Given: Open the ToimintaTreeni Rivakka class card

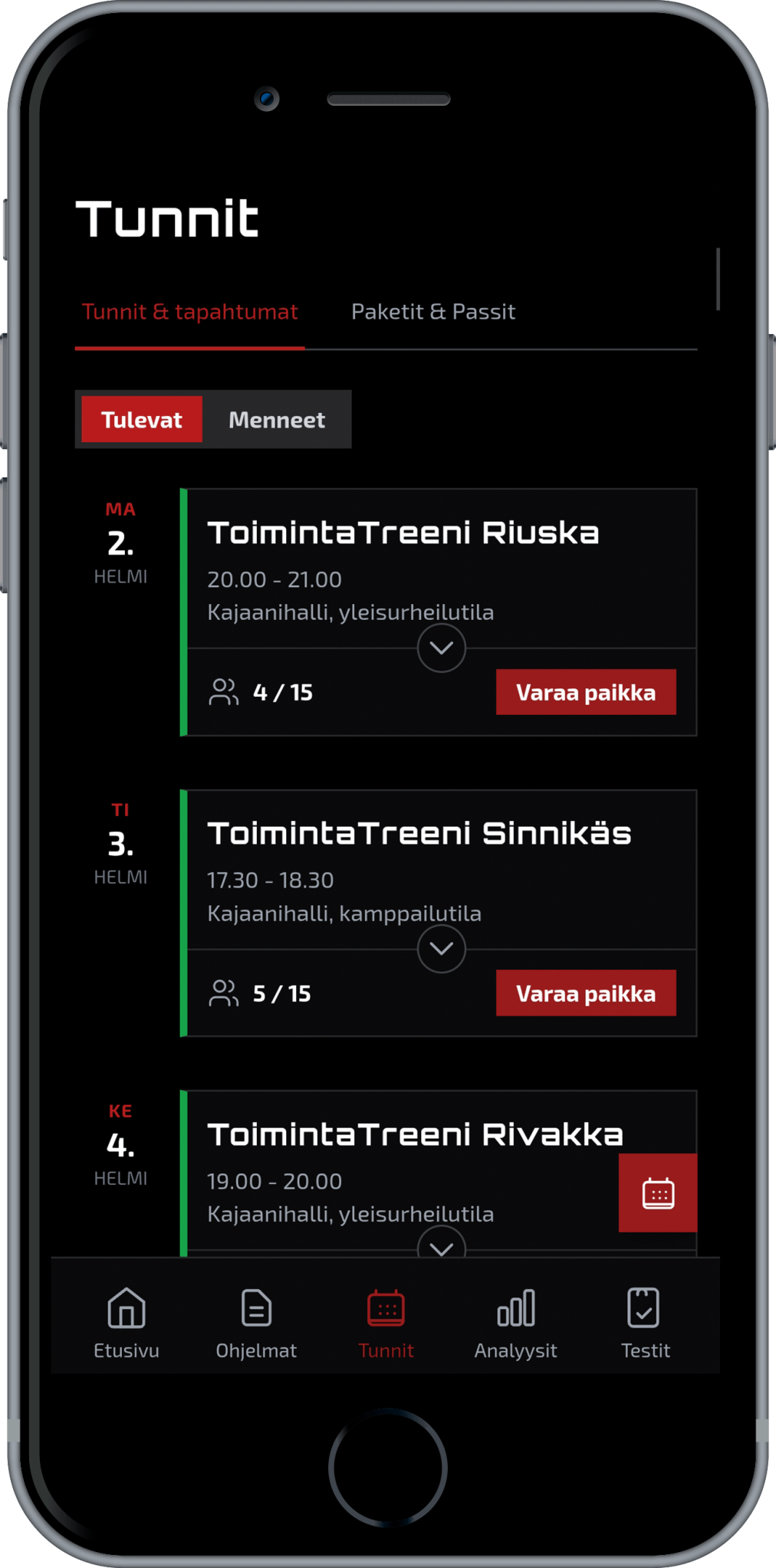Looking at the screenshot, I should (415, 1135).
